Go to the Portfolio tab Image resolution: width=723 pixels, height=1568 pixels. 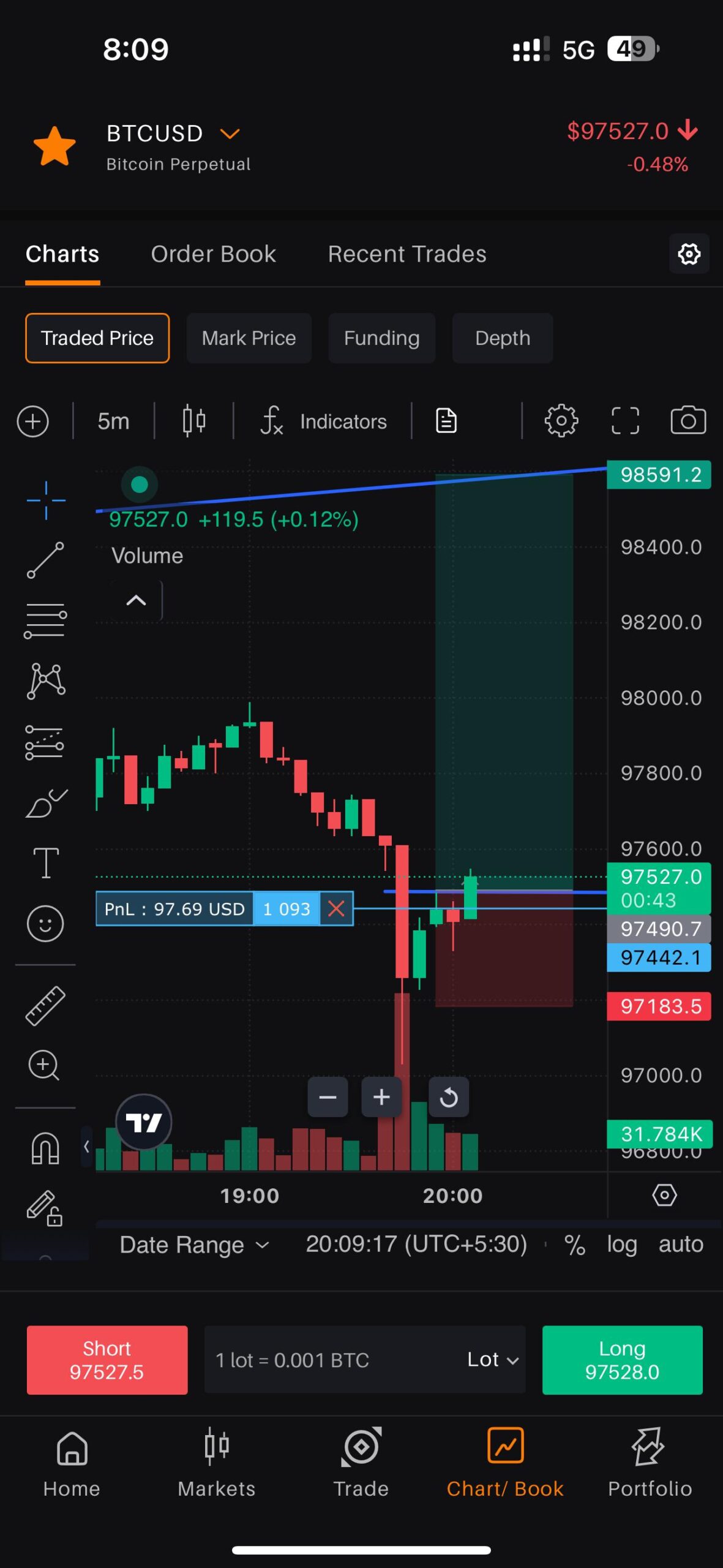[650, 1462]
